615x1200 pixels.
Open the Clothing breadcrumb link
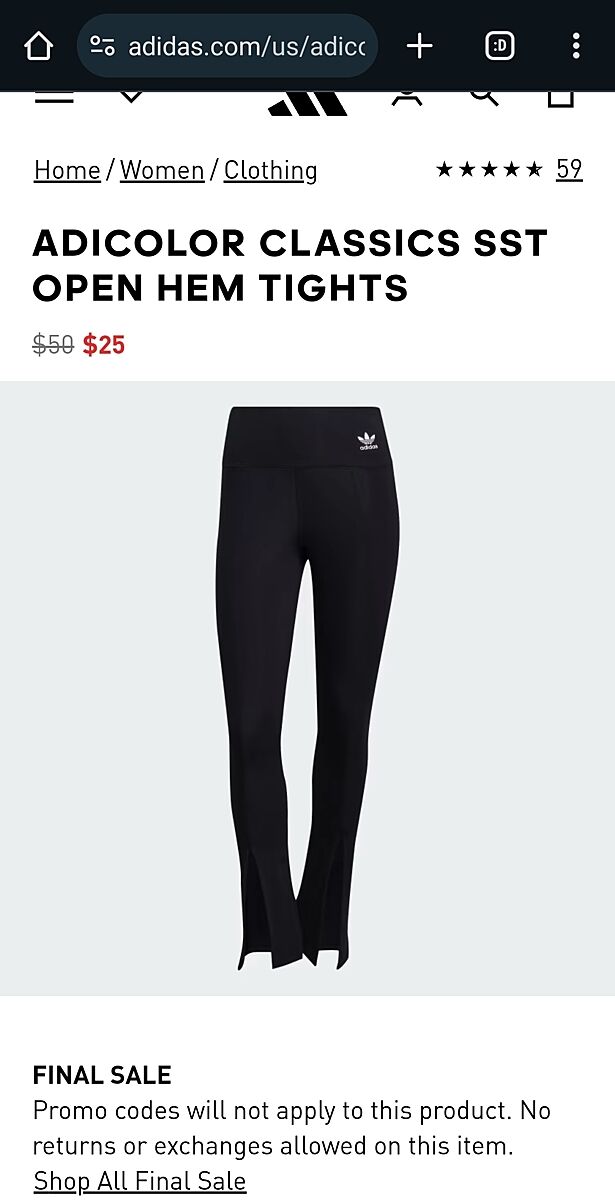click(270, 170)
